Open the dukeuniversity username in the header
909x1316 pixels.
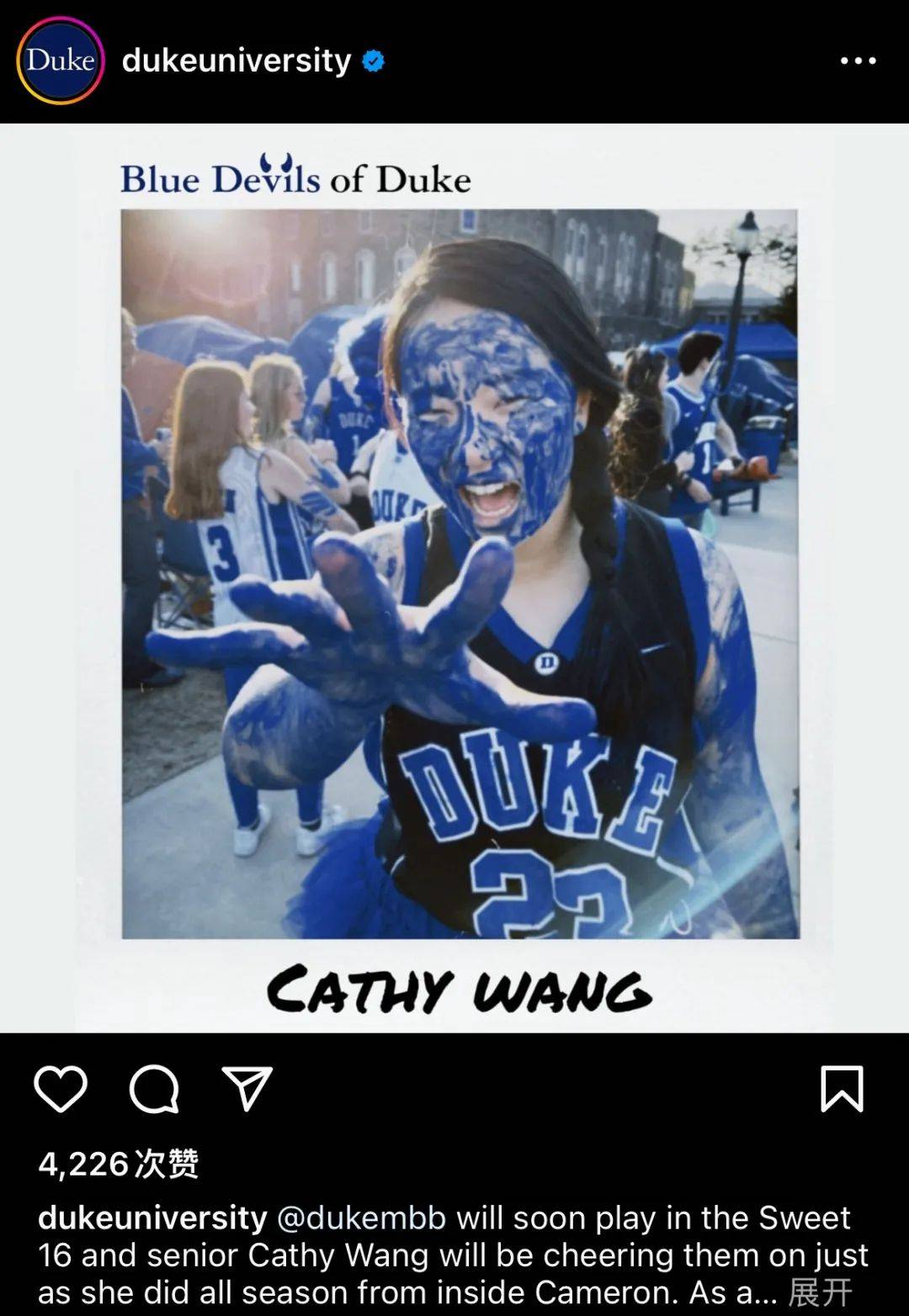click(x=237, y=61)
